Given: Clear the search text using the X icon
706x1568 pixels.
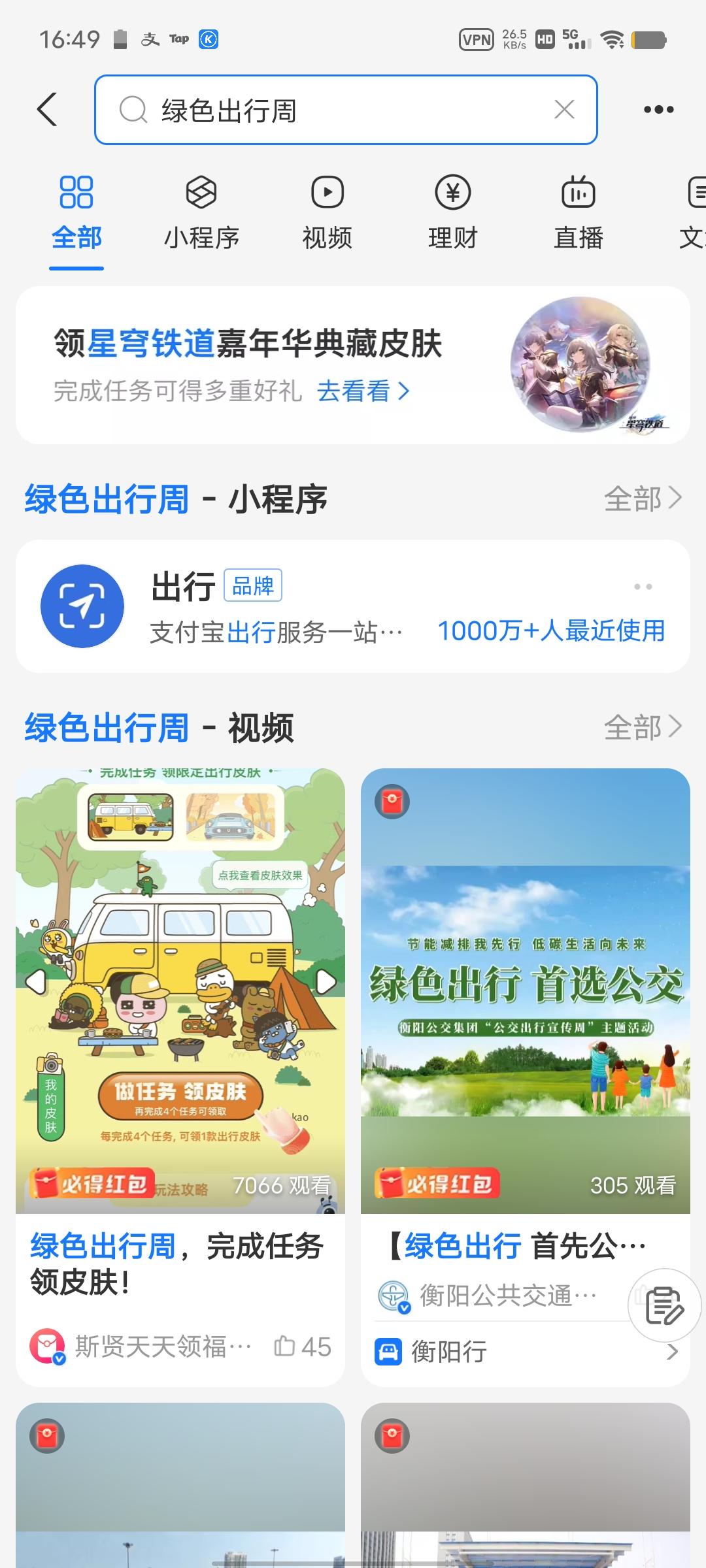Looking at the screenshot, I should pyautogui.click(x=563, y=110).
